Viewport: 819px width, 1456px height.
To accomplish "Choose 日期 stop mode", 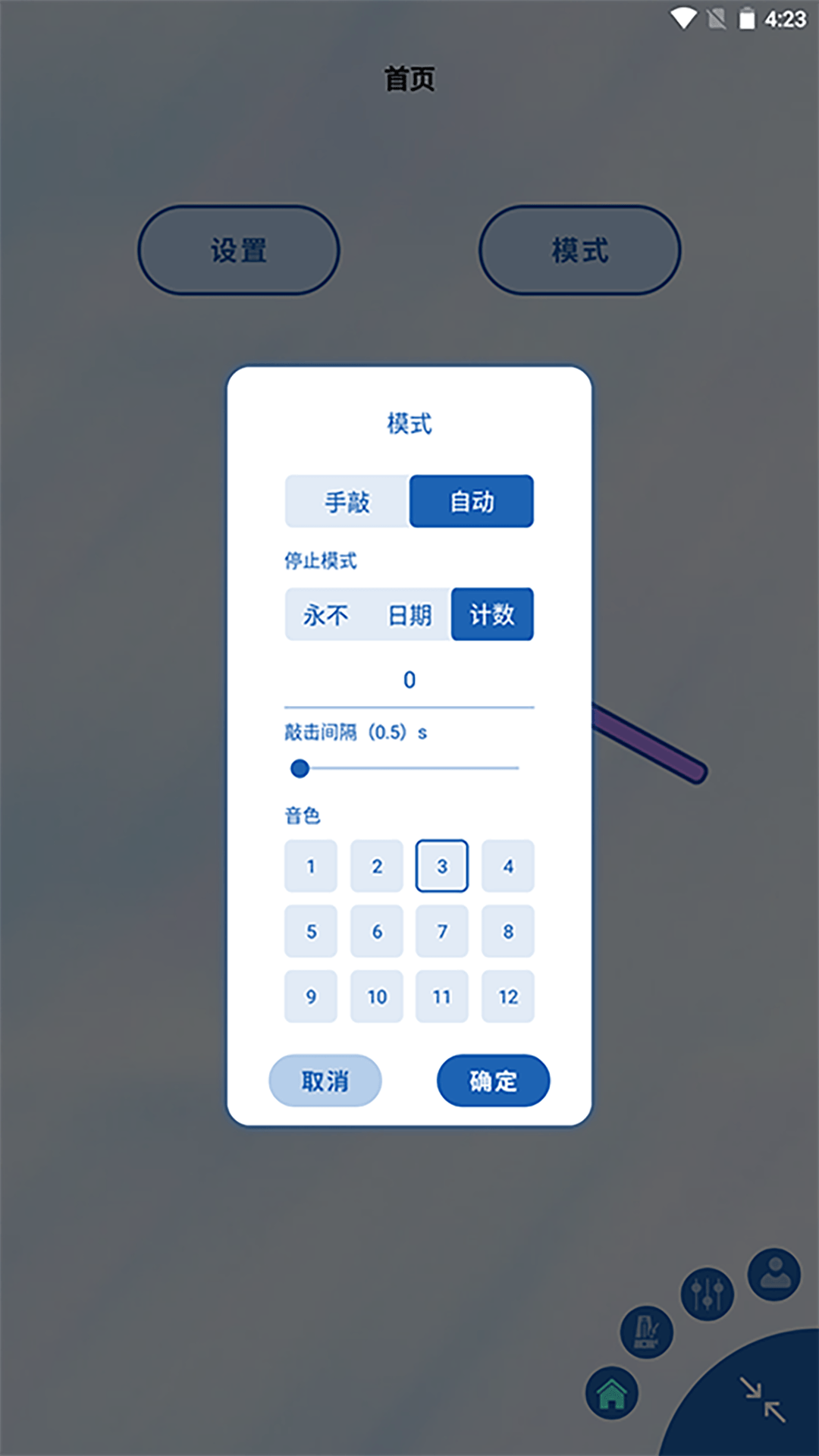I will 409,614.
